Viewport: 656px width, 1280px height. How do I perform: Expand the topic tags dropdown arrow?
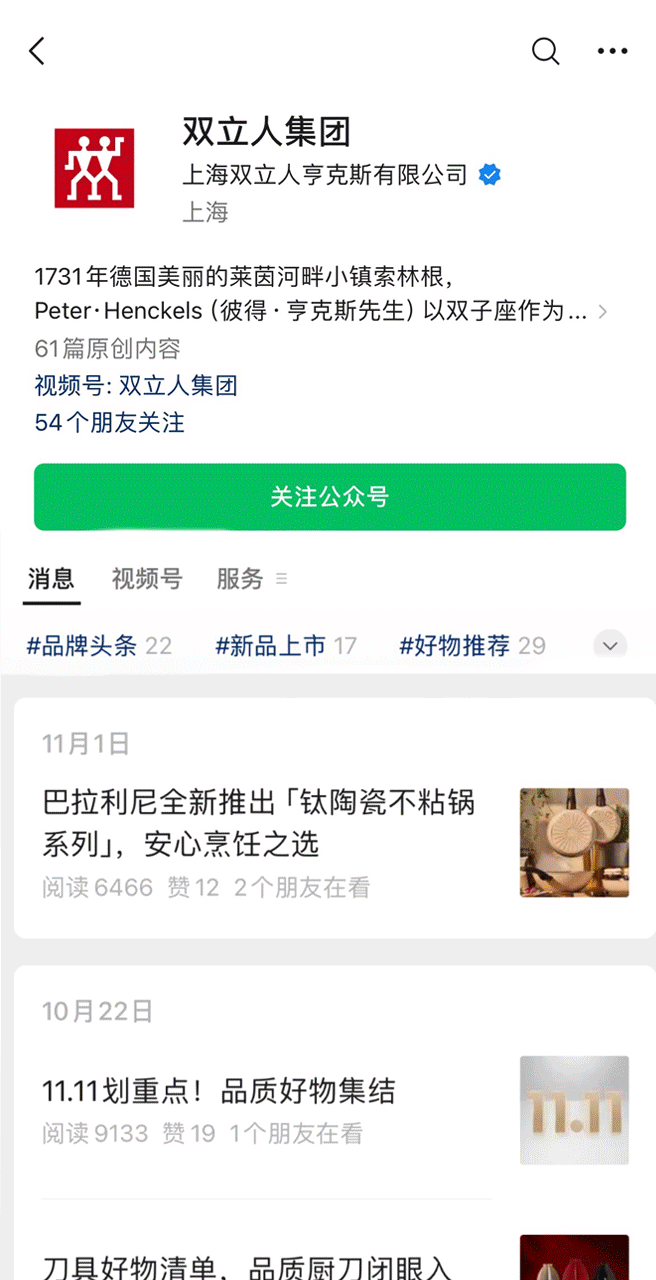click(x=610, y=644)
